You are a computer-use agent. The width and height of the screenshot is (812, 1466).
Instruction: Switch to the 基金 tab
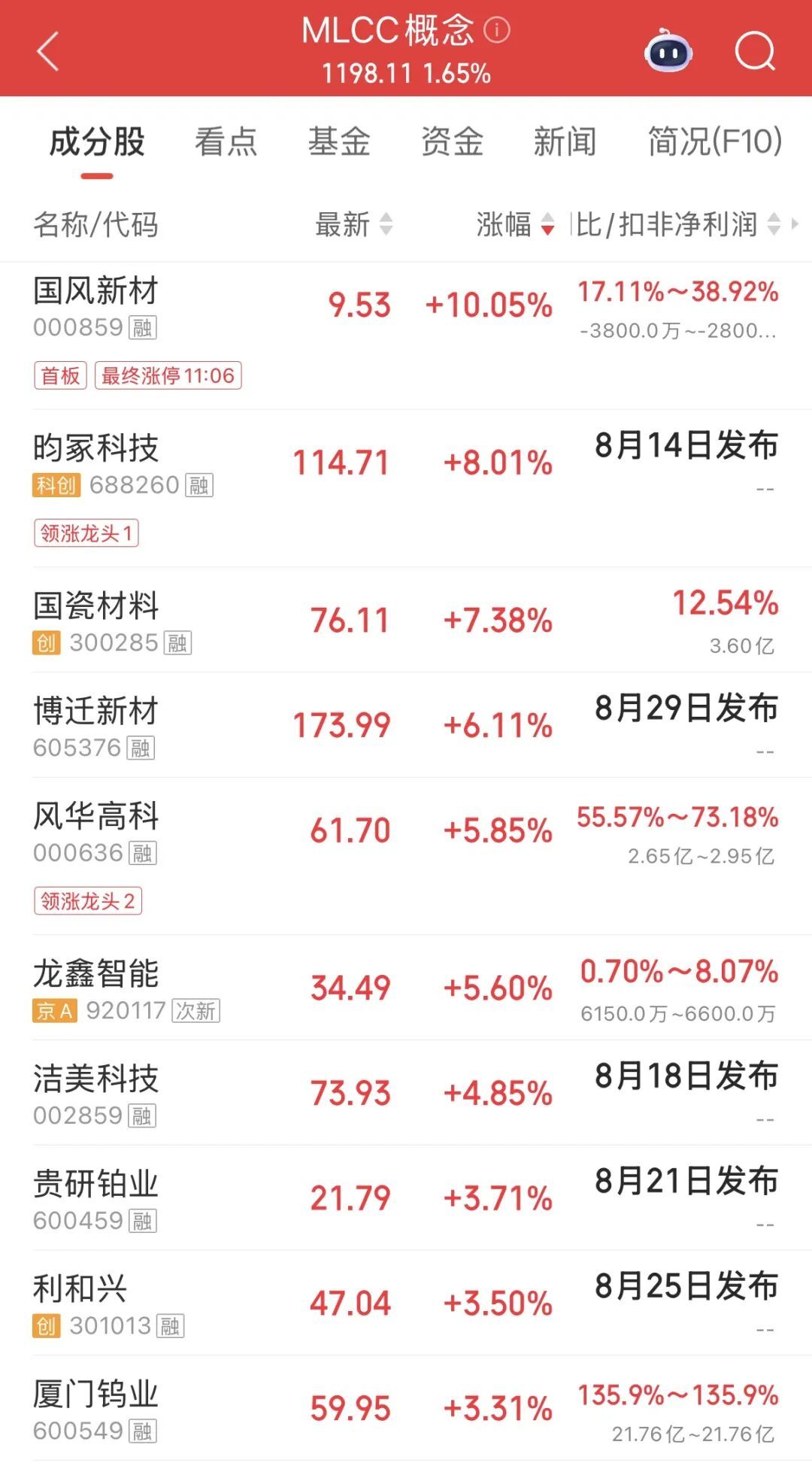(339, 141)
